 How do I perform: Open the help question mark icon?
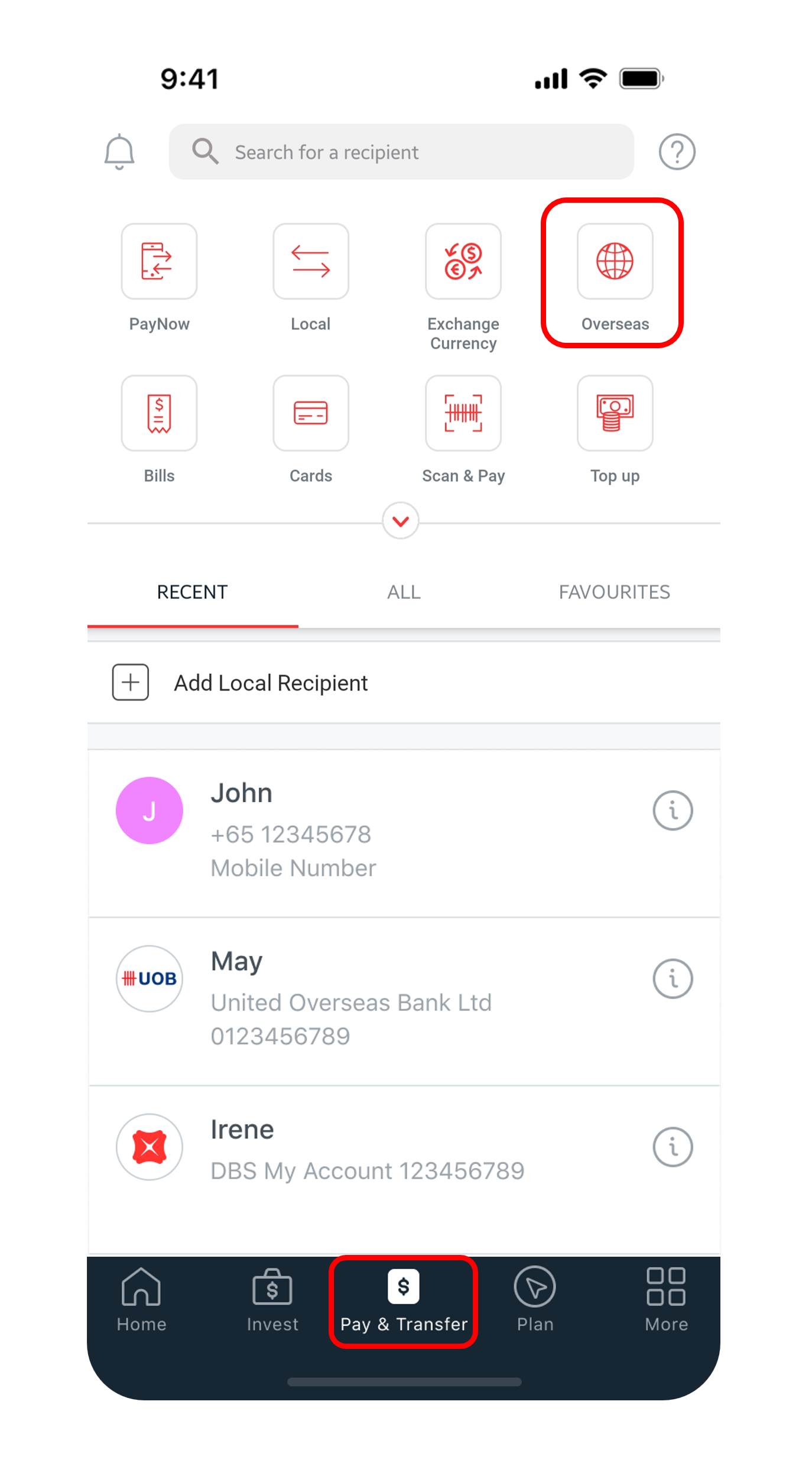677,152
